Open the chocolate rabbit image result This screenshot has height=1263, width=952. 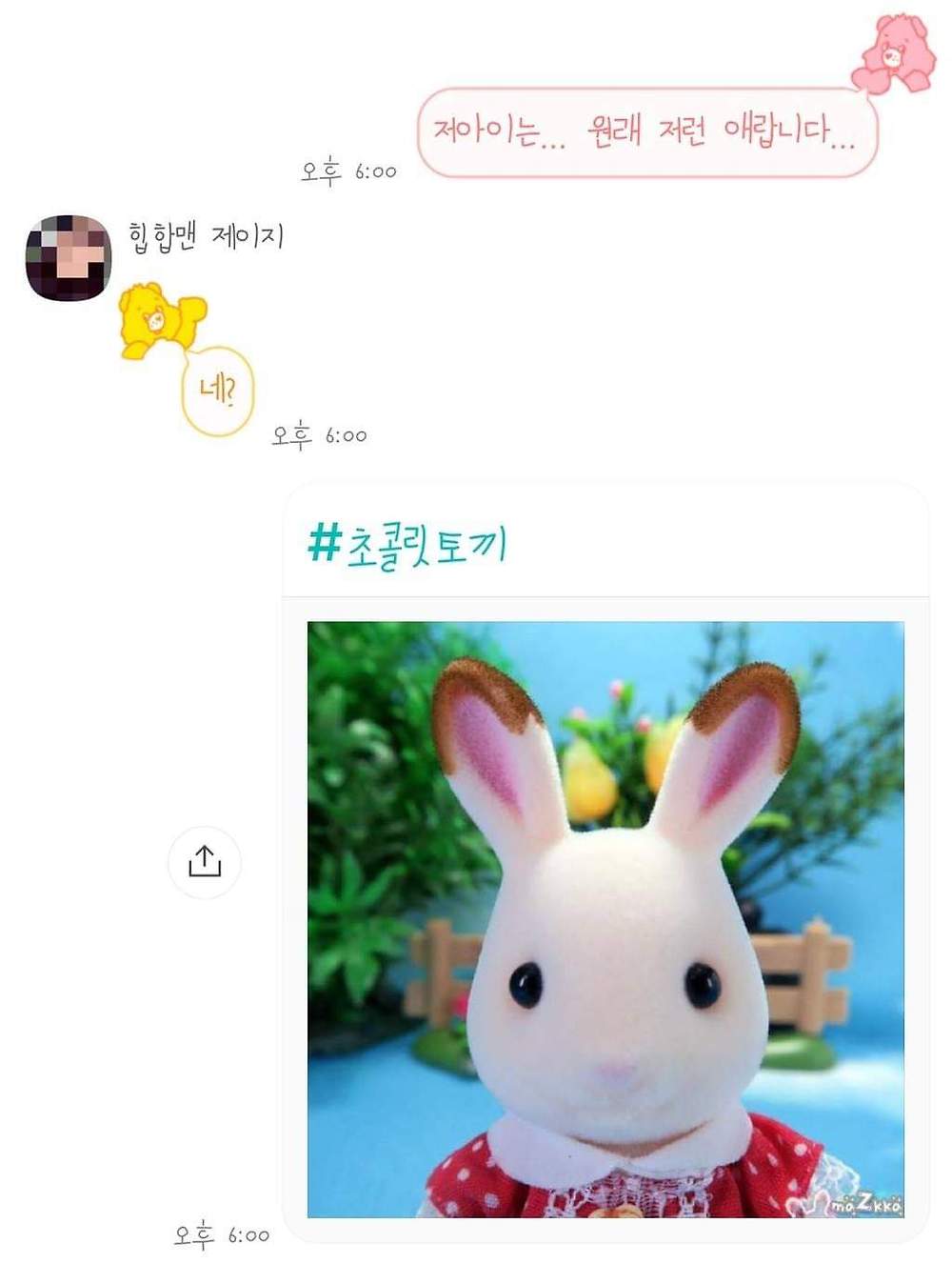[x=605, y=919]
